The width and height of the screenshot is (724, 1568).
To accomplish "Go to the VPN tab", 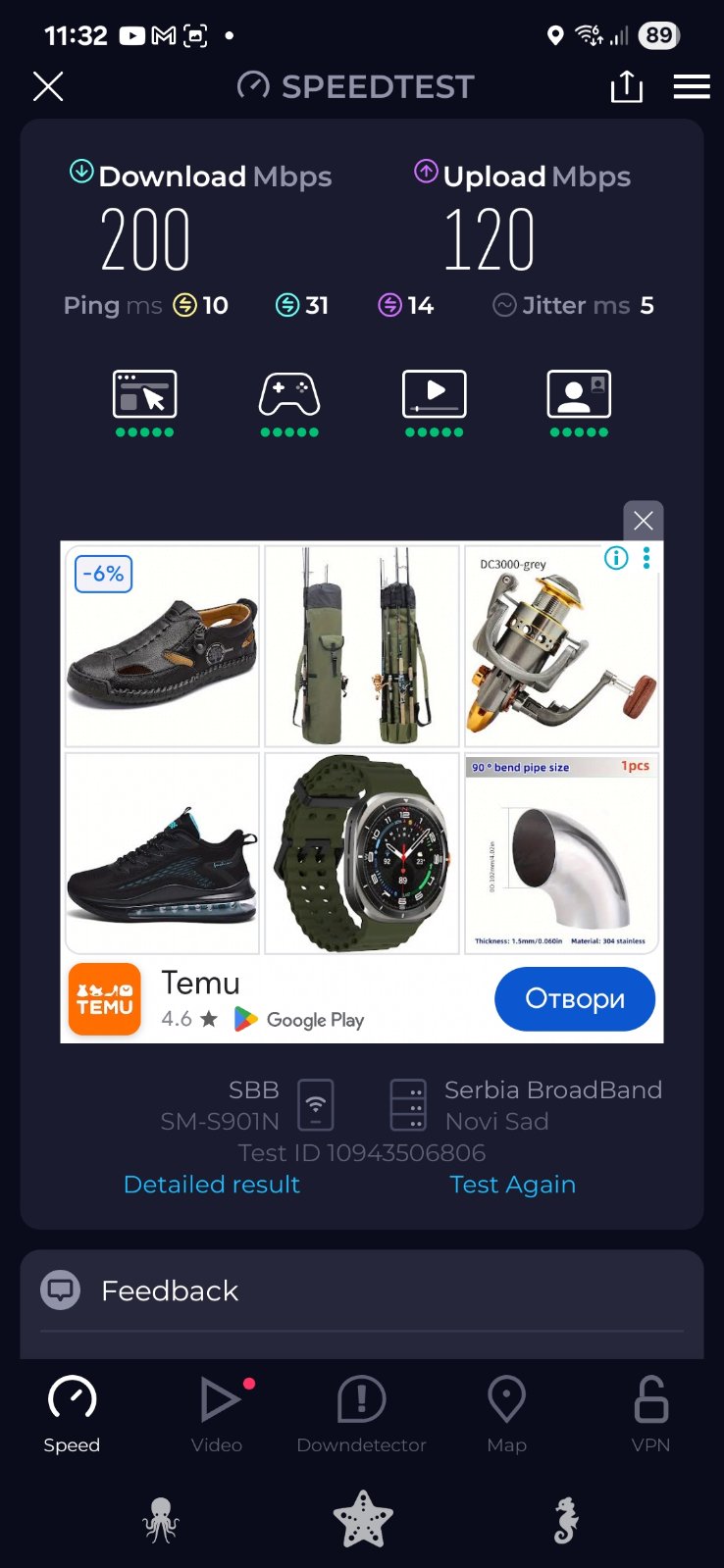I will tap(650, 1414).
